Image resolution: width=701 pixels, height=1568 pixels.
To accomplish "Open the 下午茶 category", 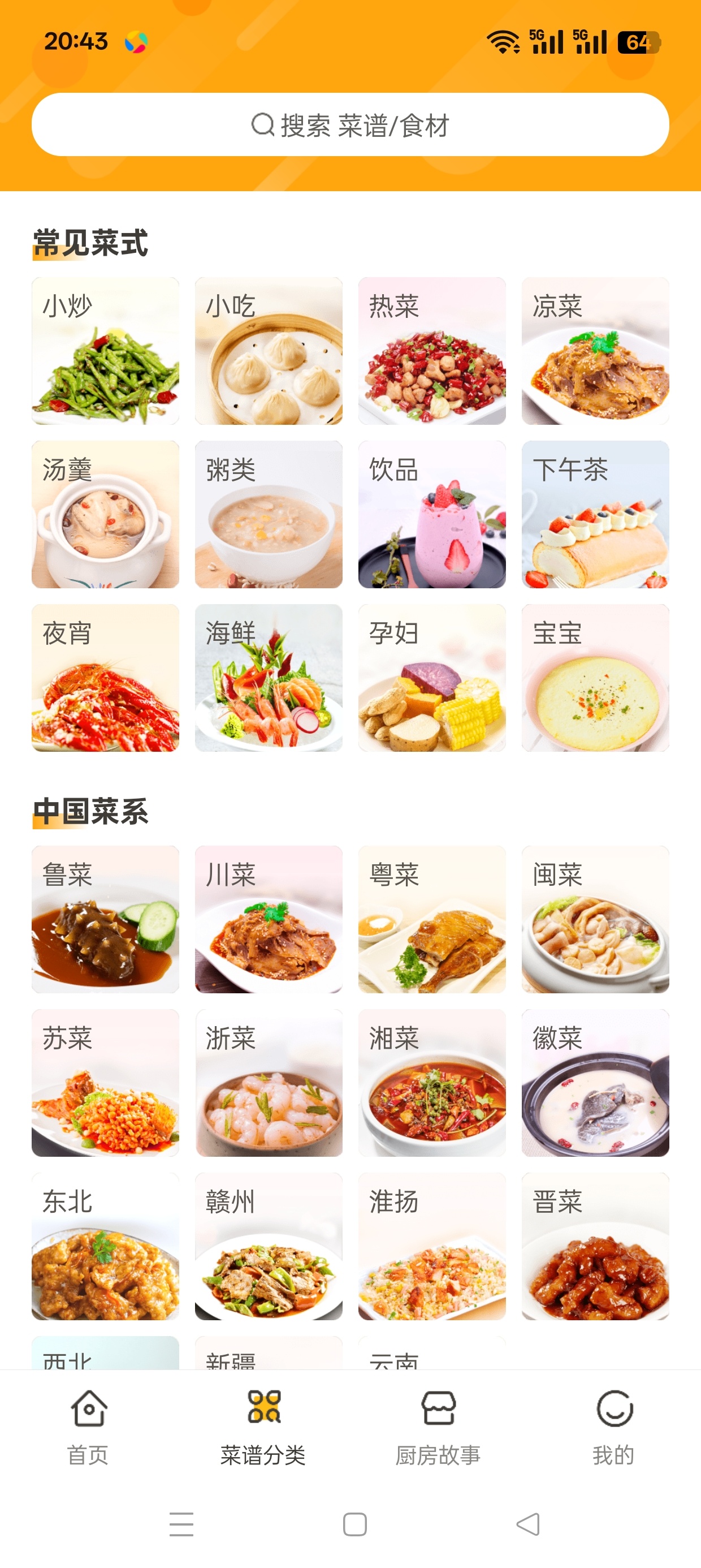I will 595,514.
